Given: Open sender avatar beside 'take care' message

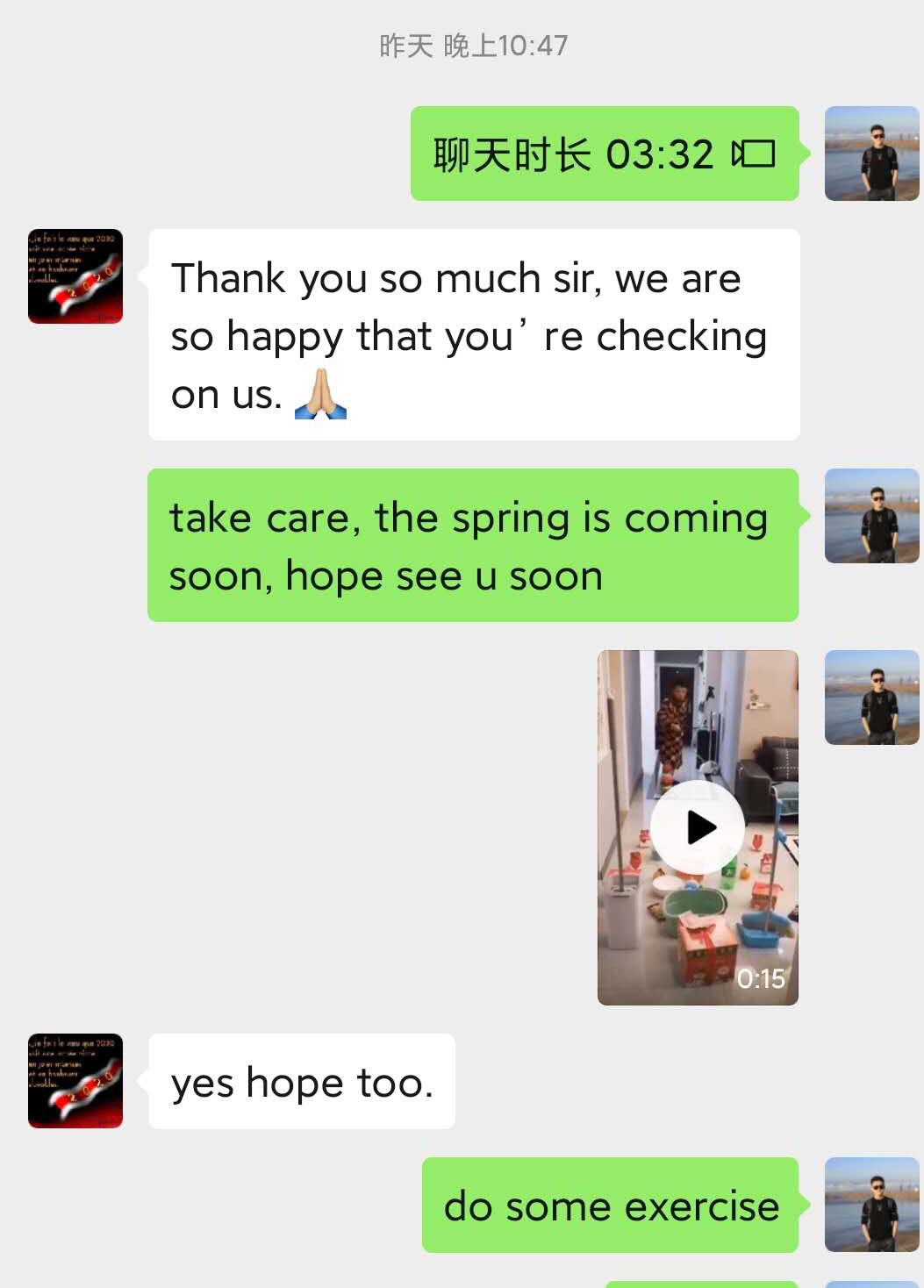Looking at the screenshot, I should (x=871, y=516).
